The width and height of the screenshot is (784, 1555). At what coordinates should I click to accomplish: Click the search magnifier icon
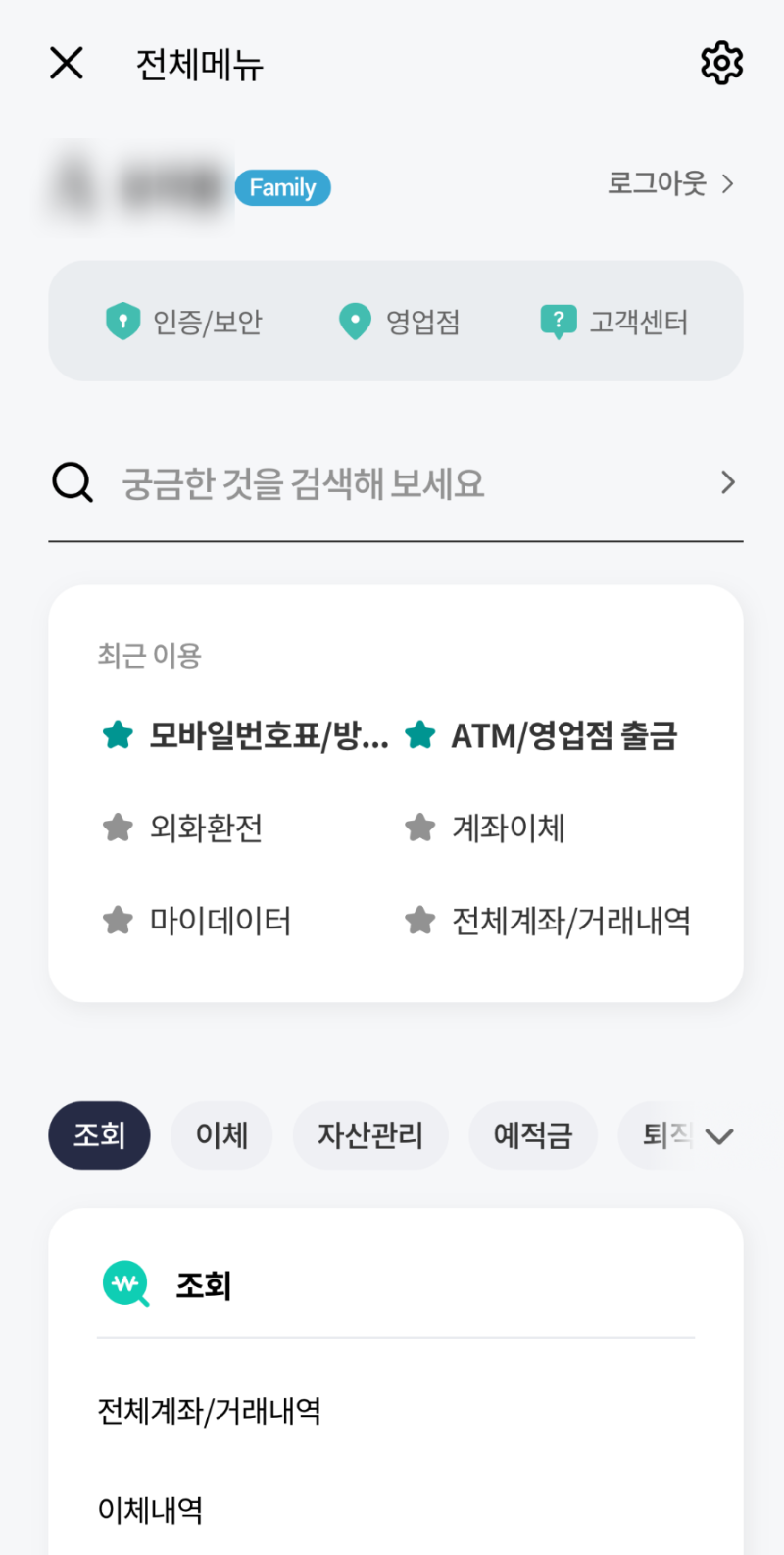(x=69, y=482)
